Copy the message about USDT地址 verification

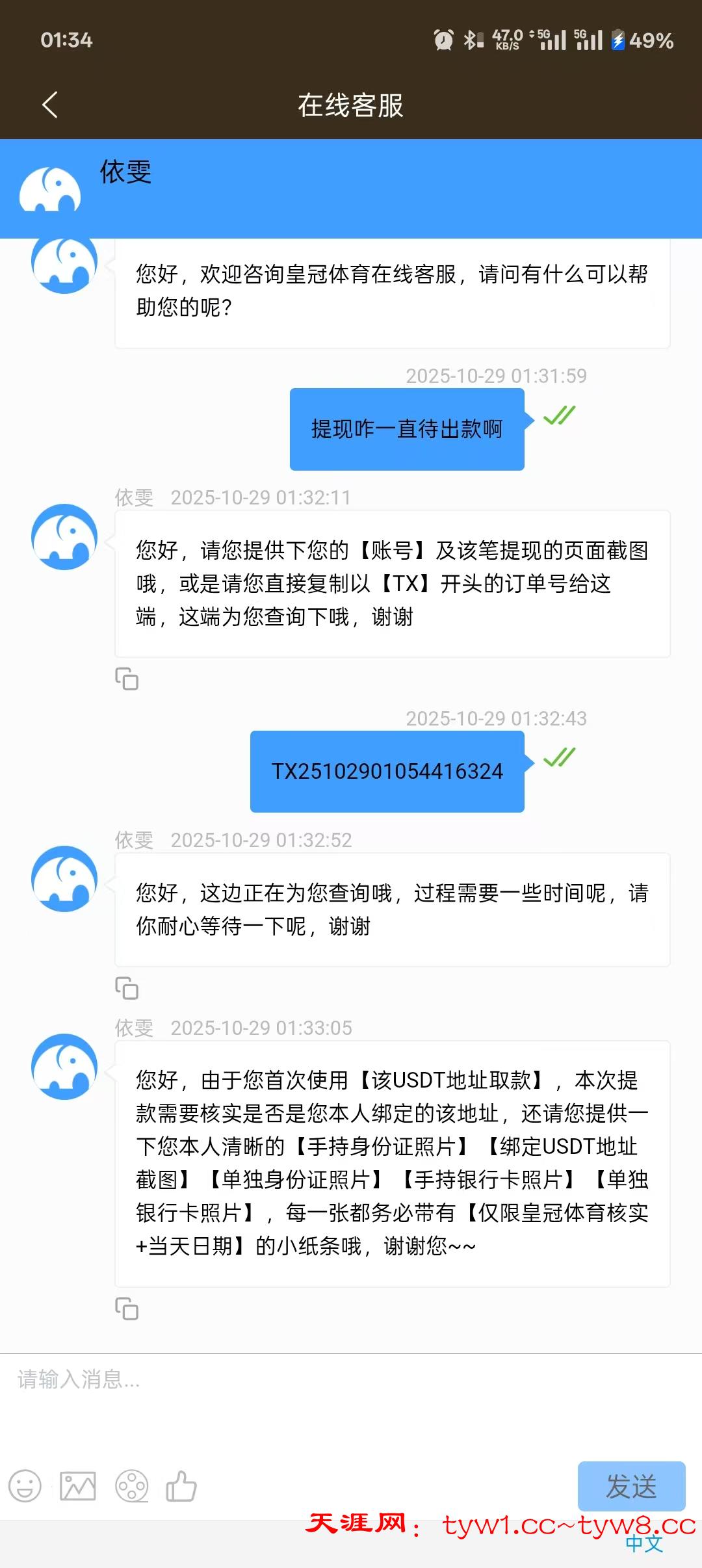[127, 1309]
